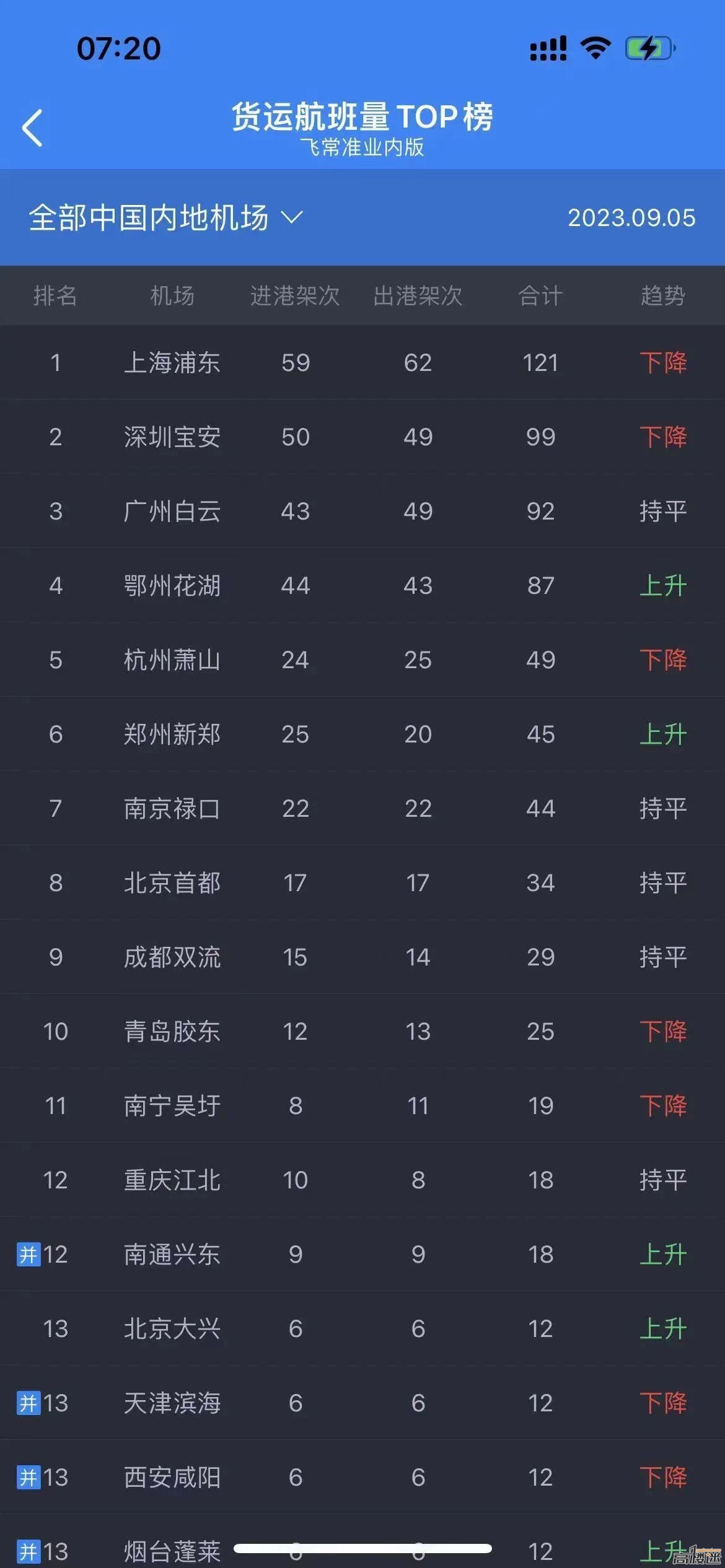The height and width of the screenshot is (1568, 725).
Task: Expand the 全部中国内地机场 airport filter dropdown
Action: tap(165, 218)
